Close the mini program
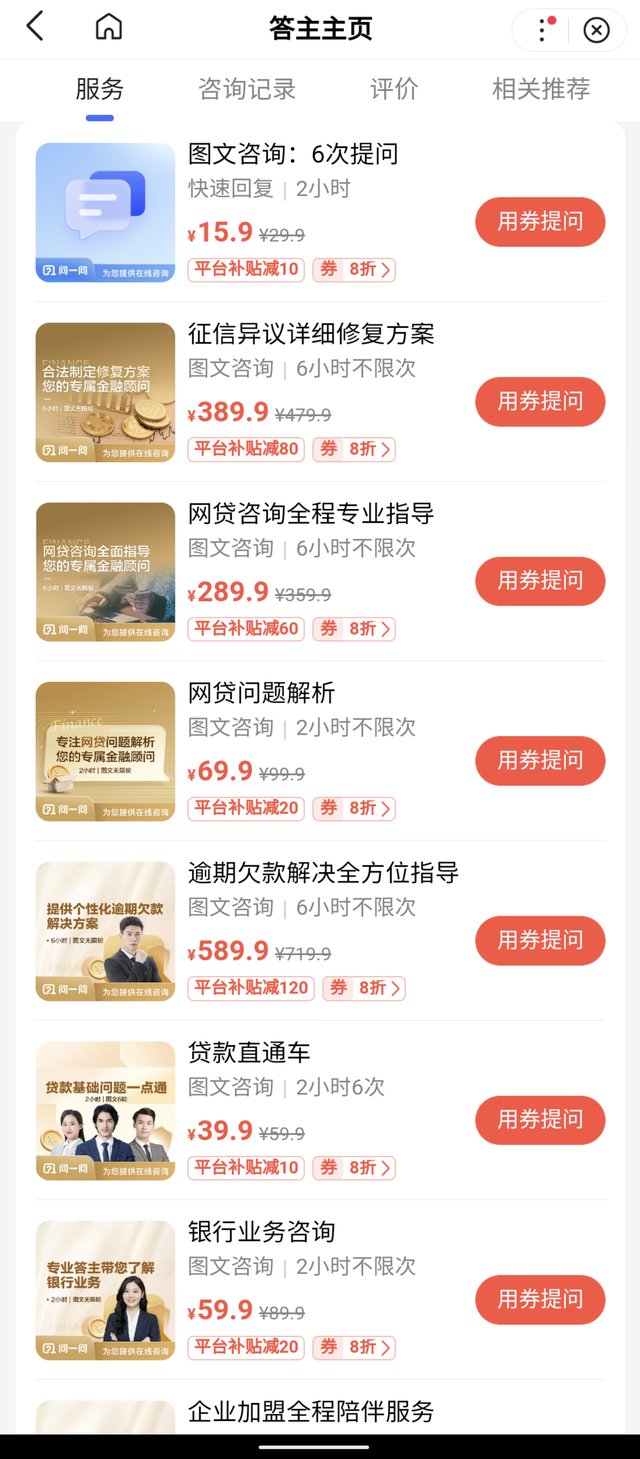640x1459 pixels. pyautogui.click(x=596, y=30)
